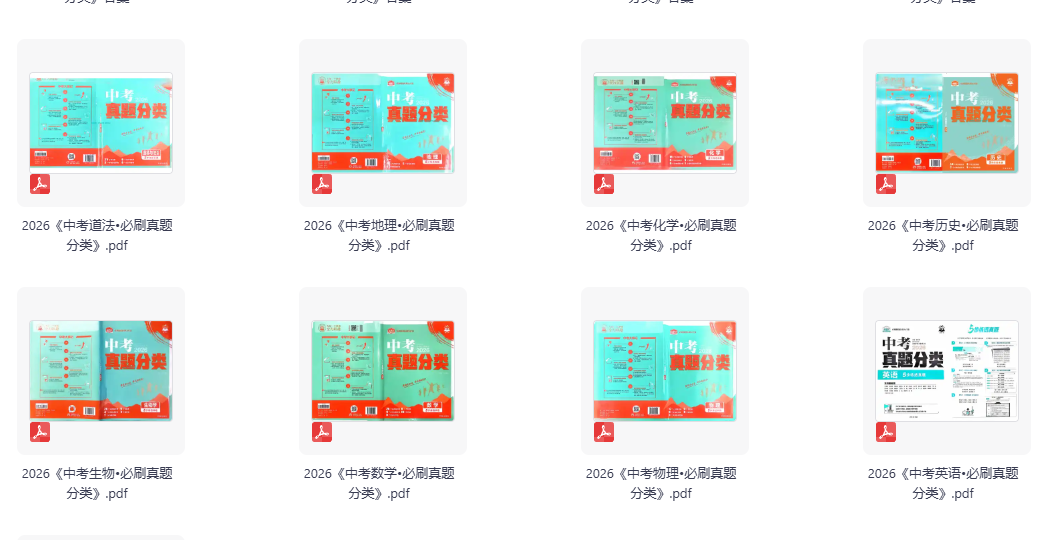Image resolution: width=1053 pixels, height=540 pixels.
Task: Open the 2026 中考生物 必刷真题分类 PDF
Action: pos(101,371)
